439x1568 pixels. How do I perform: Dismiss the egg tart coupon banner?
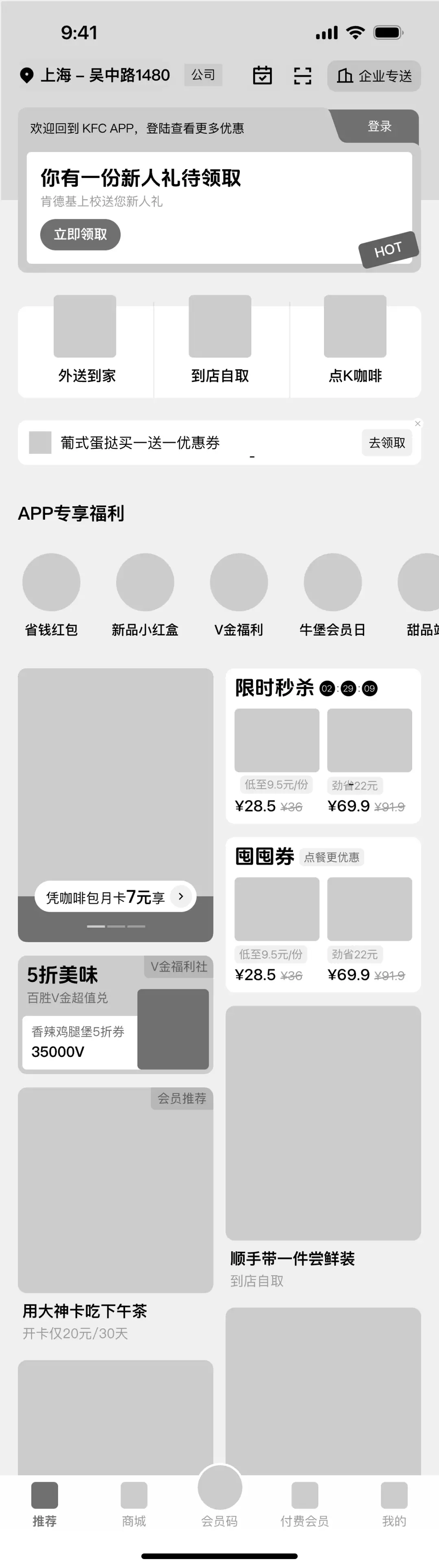[418, 424]
